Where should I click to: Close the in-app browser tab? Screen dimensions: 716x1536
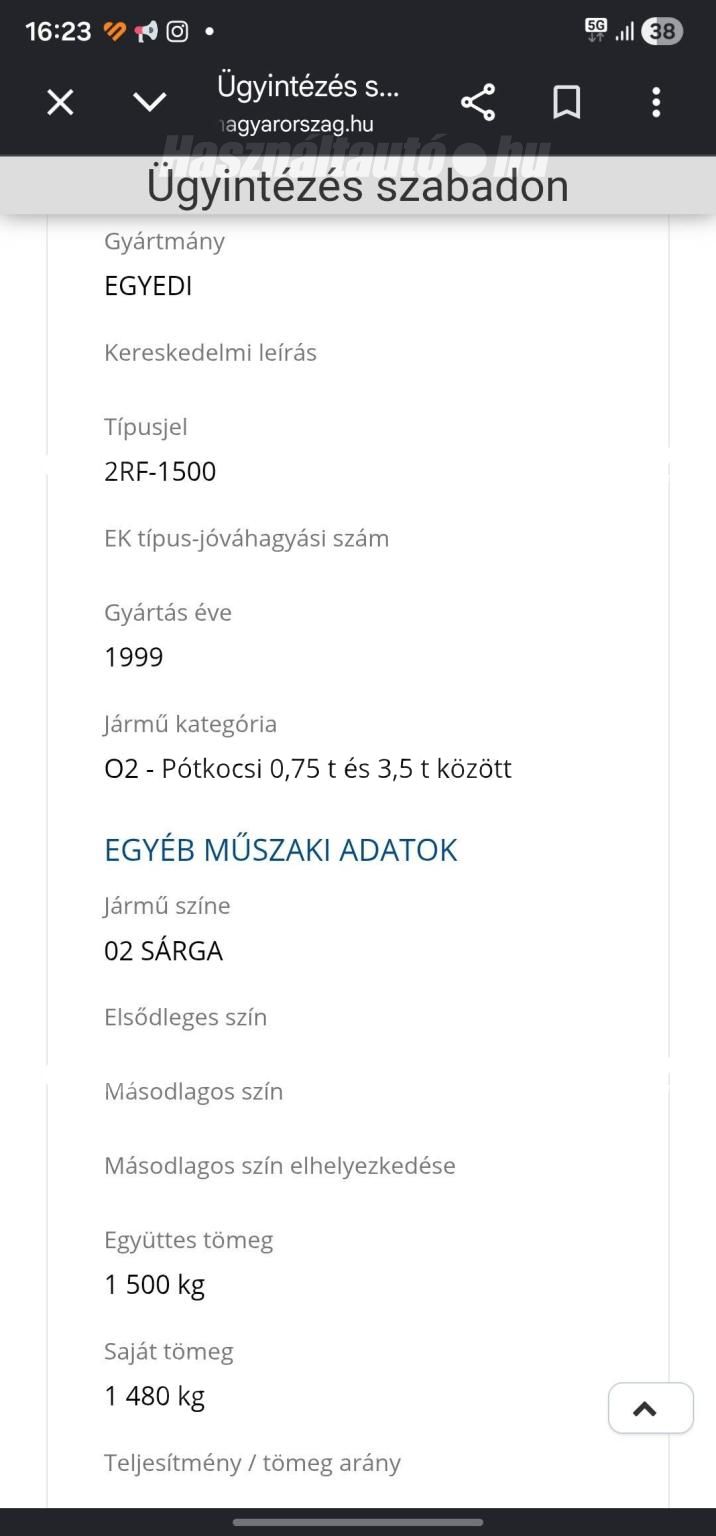pyautogui.click(x=60, y=102)
